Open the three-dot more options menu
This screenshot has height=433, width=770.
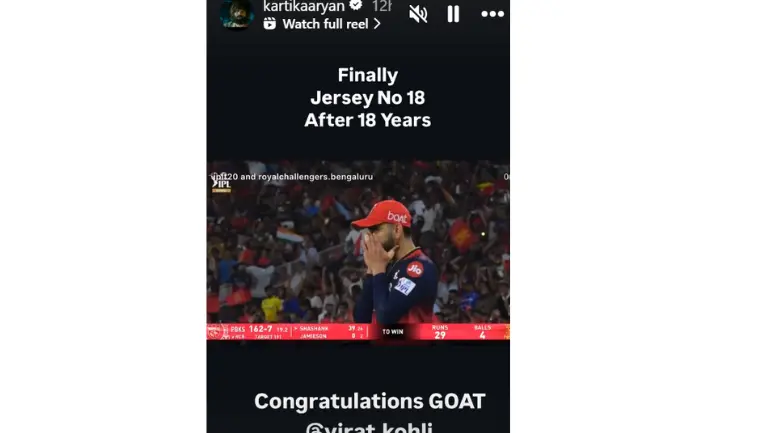492,14
